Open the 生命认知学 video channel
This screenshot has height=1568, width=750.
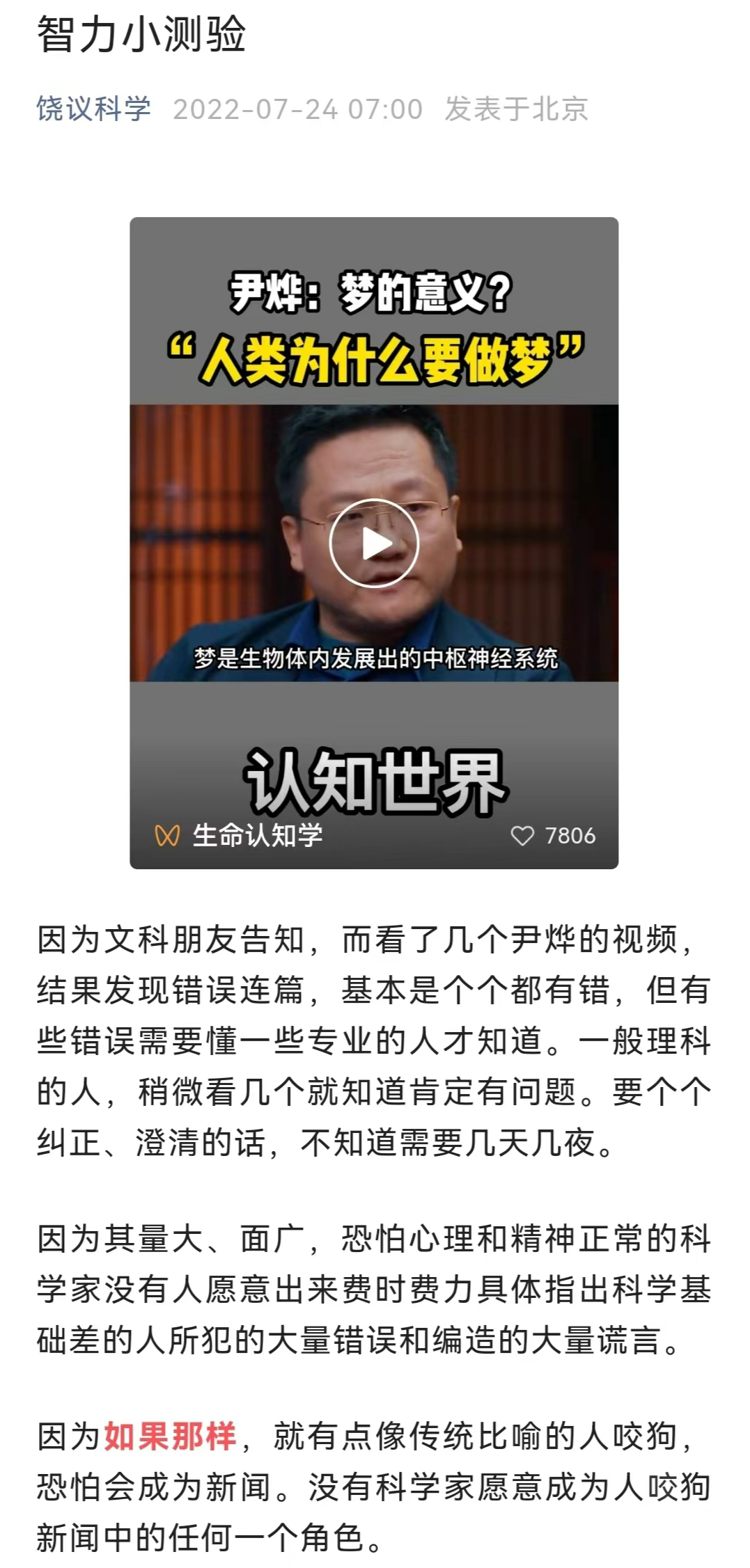pyautogui.click(x=256, y=835)
